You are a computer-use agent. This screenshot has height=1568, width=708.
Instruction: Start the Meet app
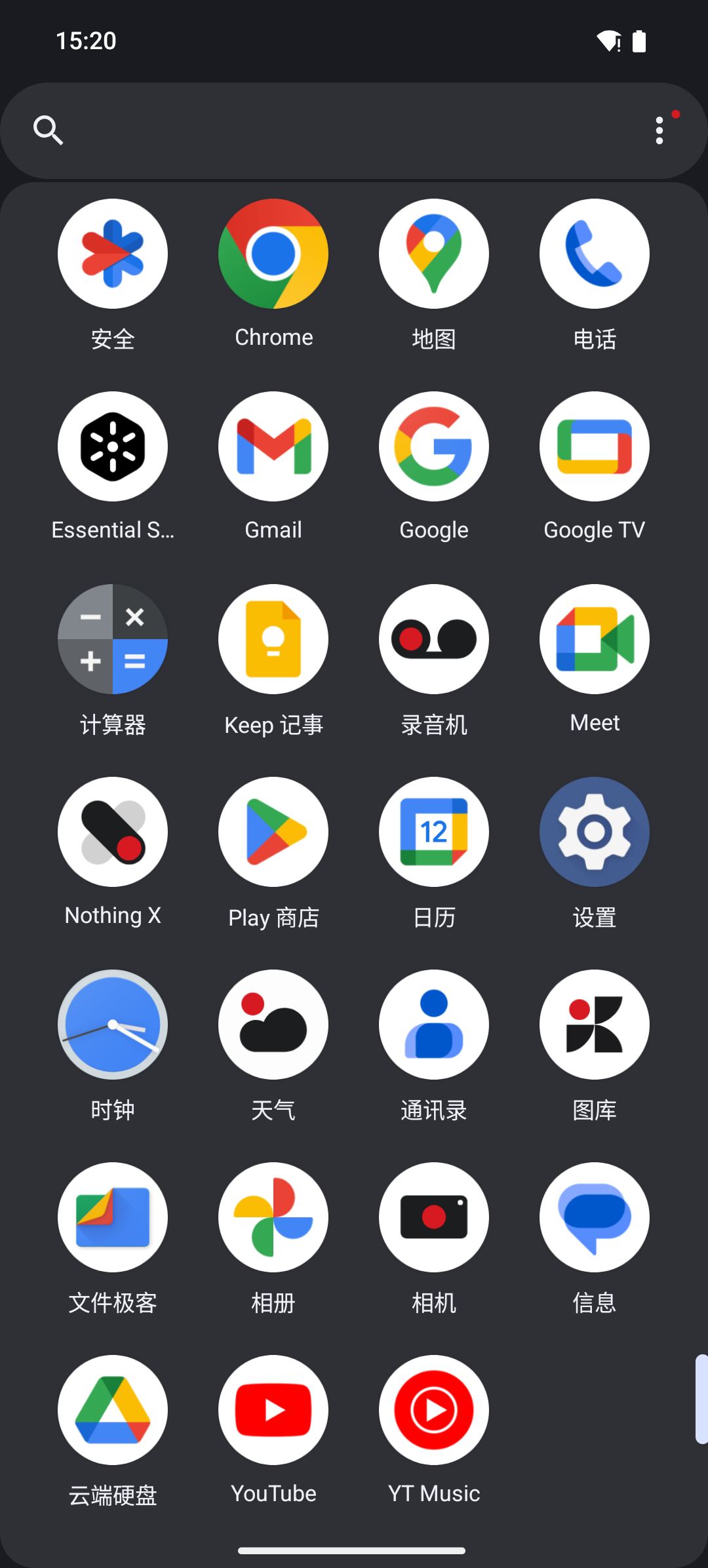(595, 639)
